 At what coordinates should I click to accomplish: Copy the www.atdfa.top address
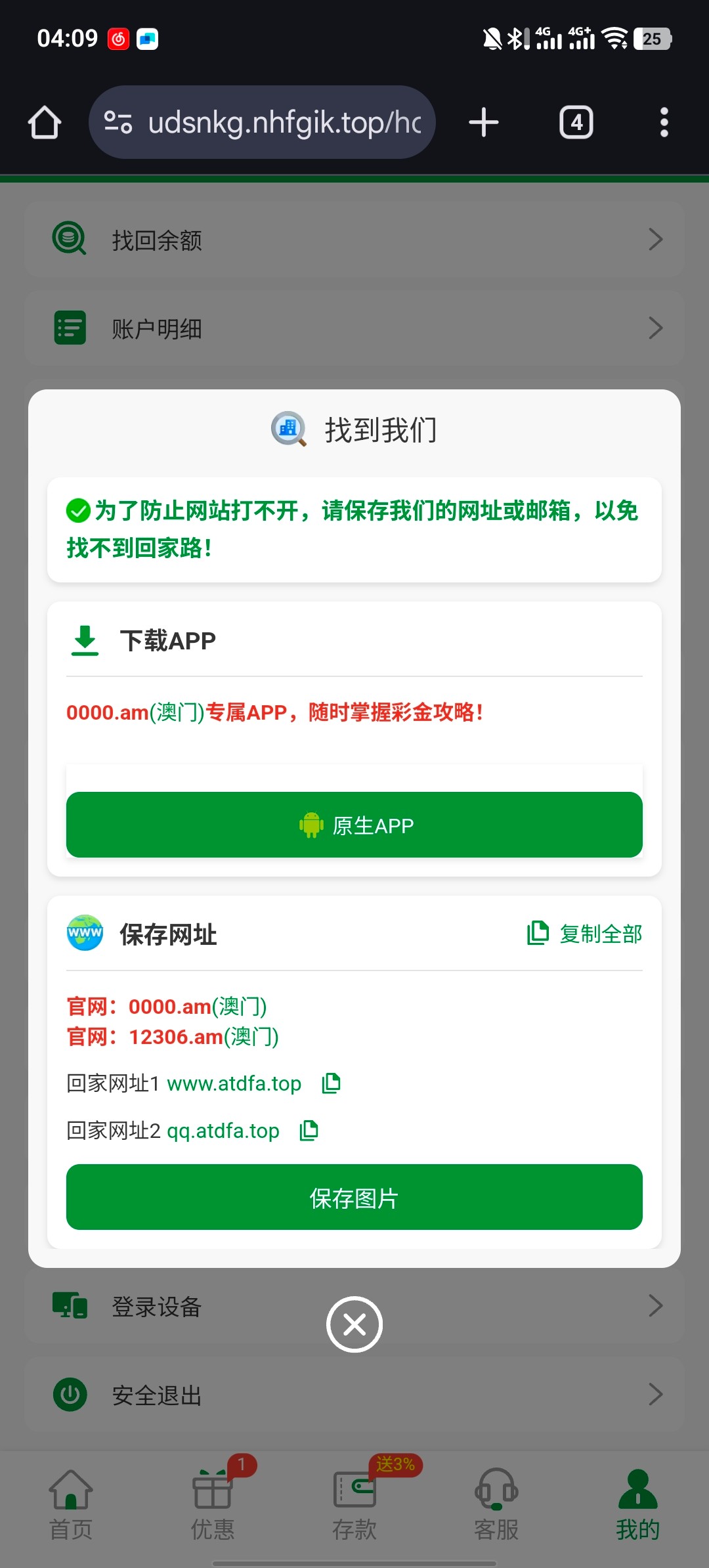pos(332,1083)
